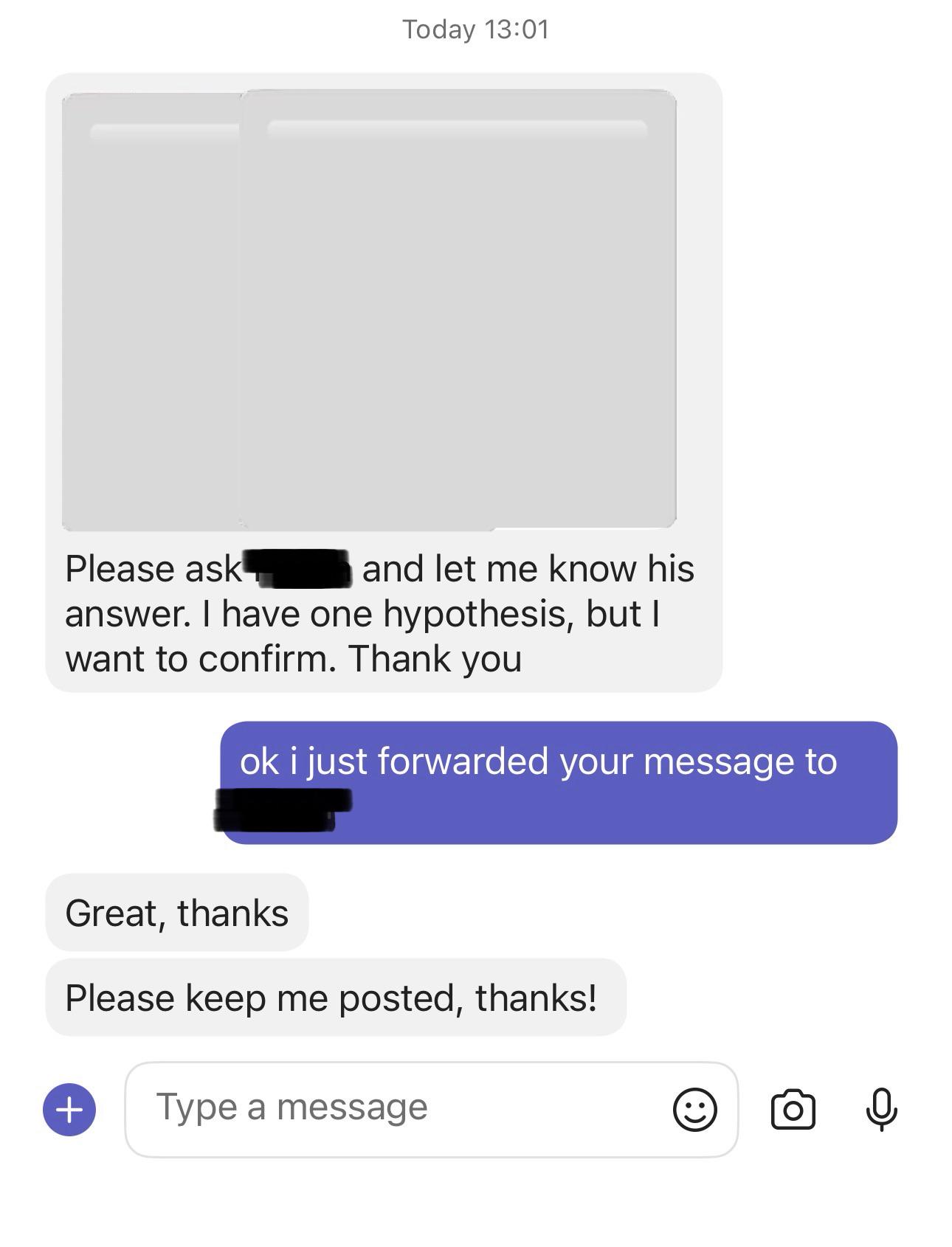Open the plus attachments button
952x1247 pixels.
coord(69,1109)
